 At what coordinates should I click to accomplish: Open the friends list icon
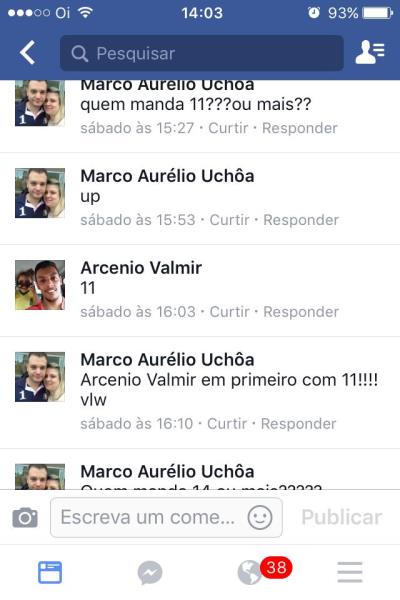click(370, 52)
